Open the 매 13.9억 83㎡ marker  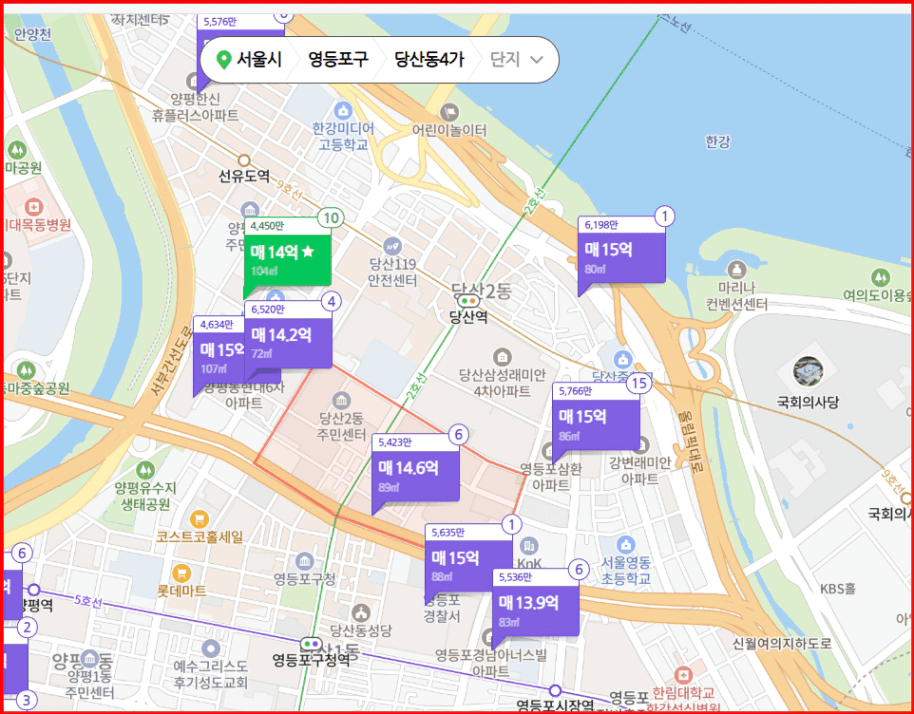(x=536, y=603)
